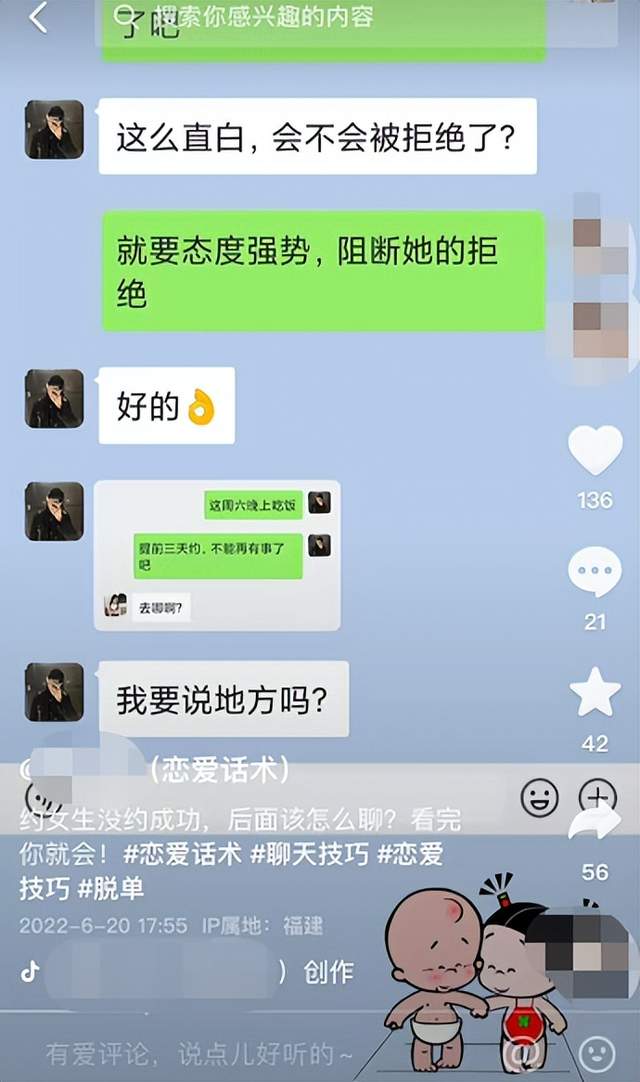
Task: Tap the comment field "有爱评论，说点儿好听的~"
Action: click(x=200, y=1053)
